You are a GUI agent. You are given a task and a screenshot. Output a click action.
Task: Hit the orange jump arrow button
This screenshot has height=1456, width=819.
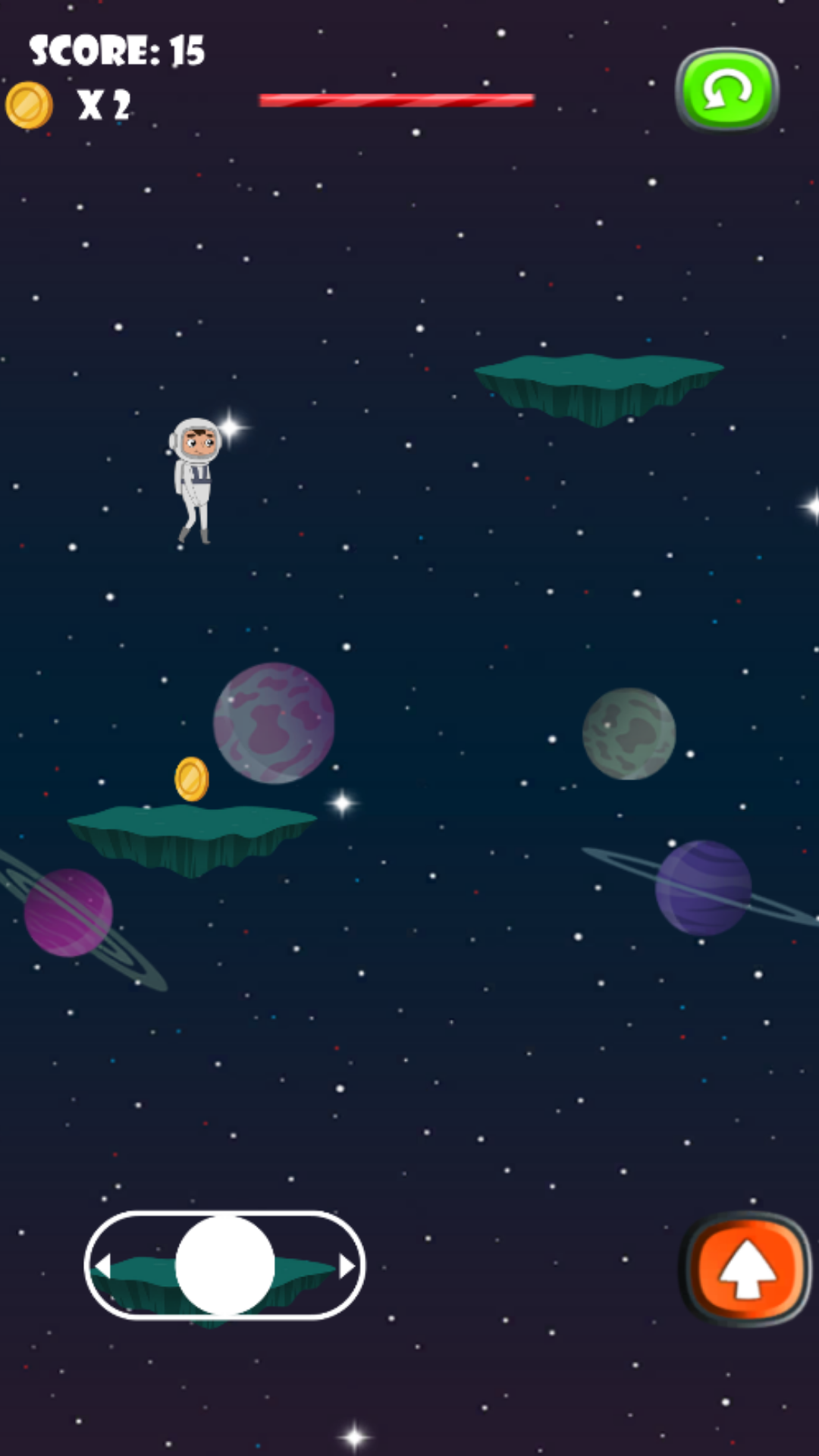click(746, 1269)
